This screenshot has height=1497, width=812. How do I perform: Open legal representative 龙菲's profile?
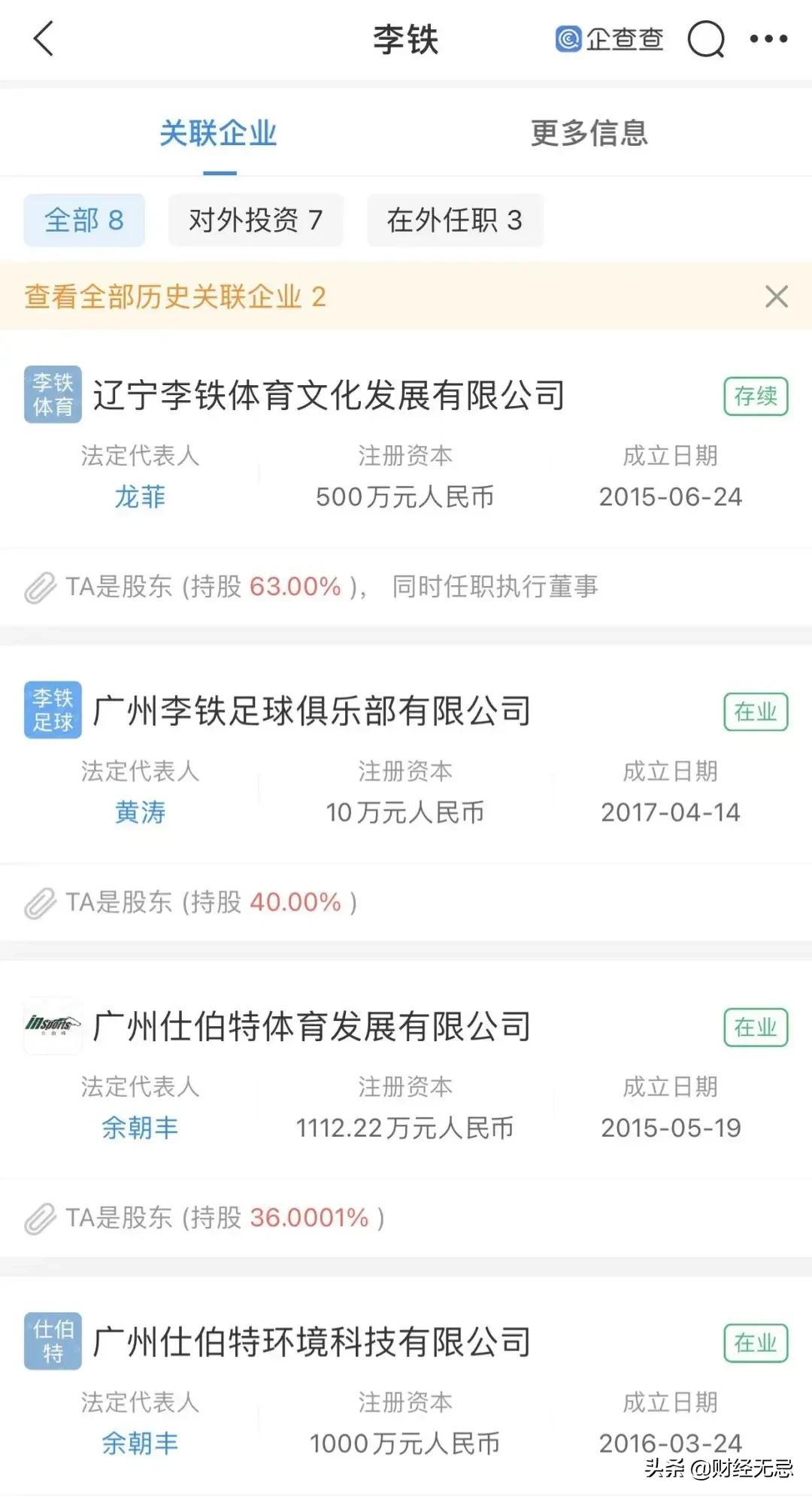coord(140,497)
